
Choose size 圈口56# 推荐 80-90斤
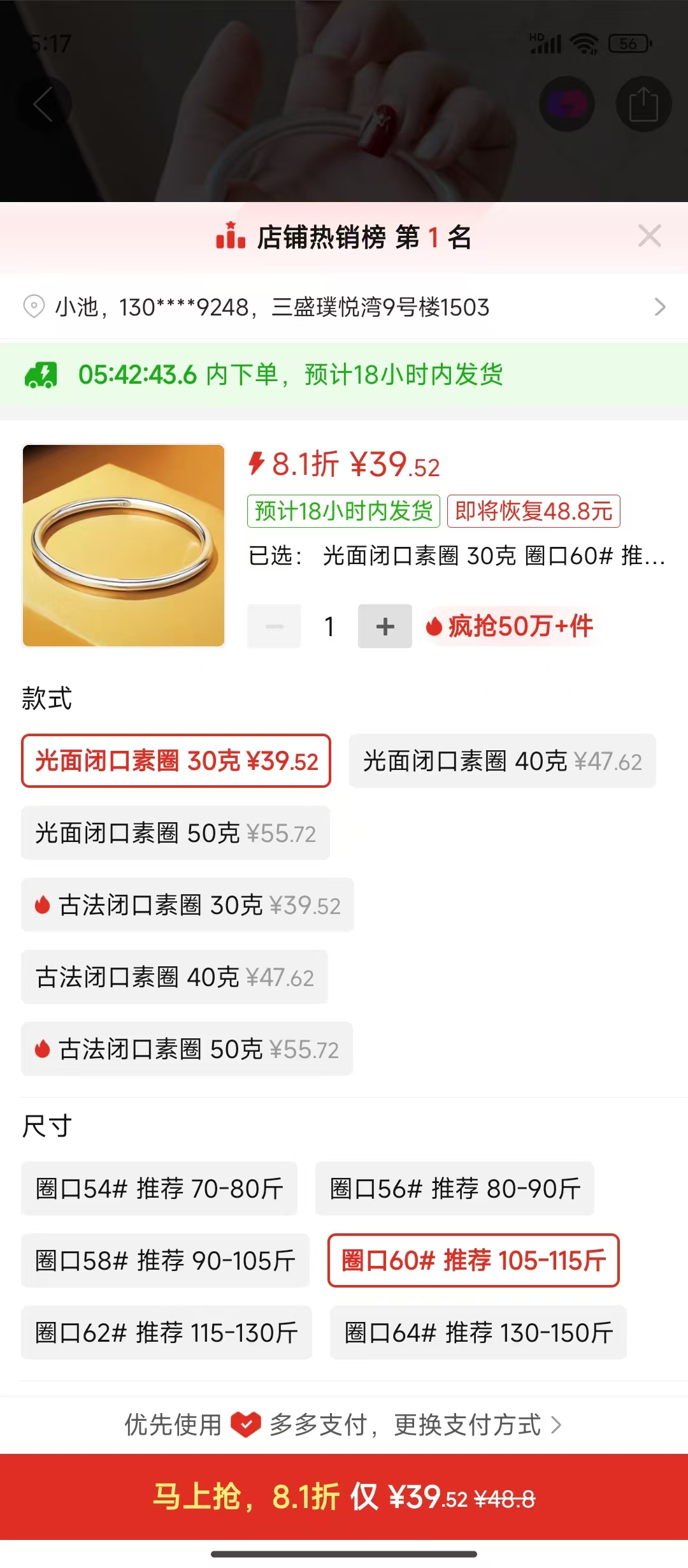coord(455,1189)
